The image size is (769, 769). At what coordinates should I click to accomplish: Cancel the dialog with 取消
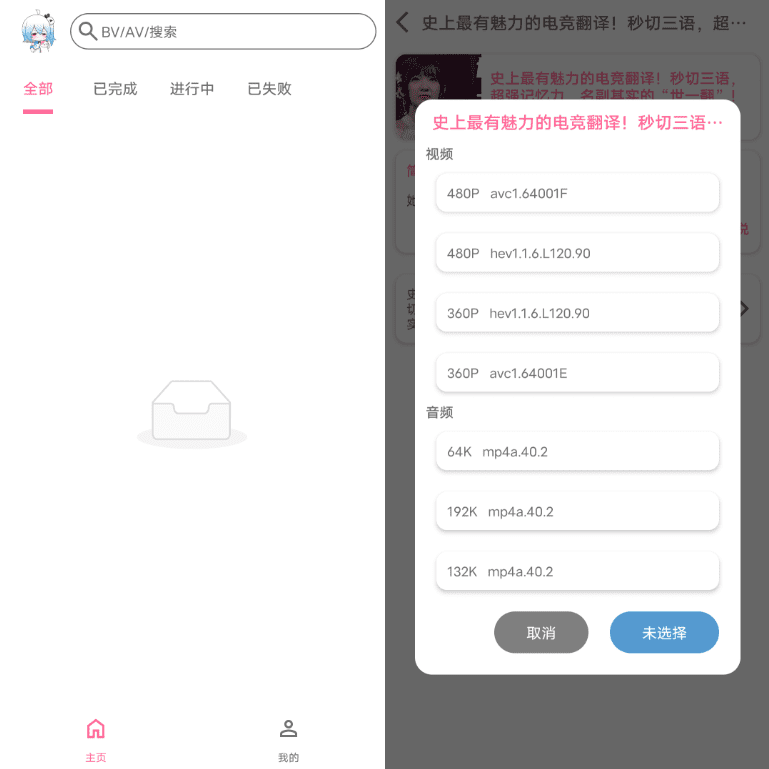pyautogui.click(x=541, y=633)
